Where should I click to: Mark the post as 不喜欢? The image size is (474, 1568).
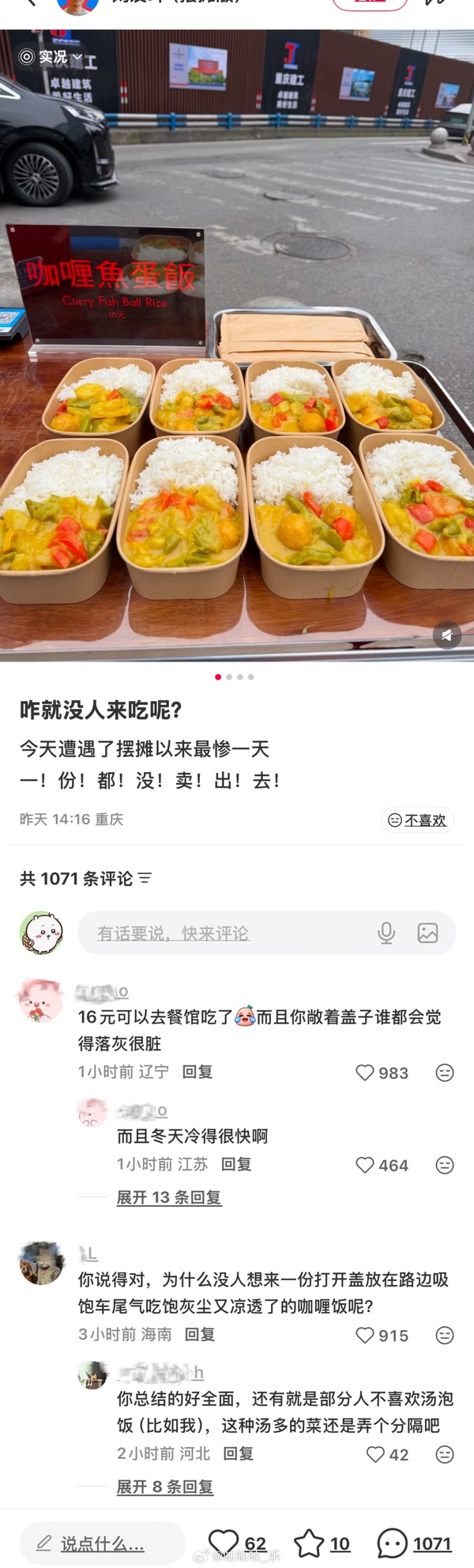(x=417, y=820)
